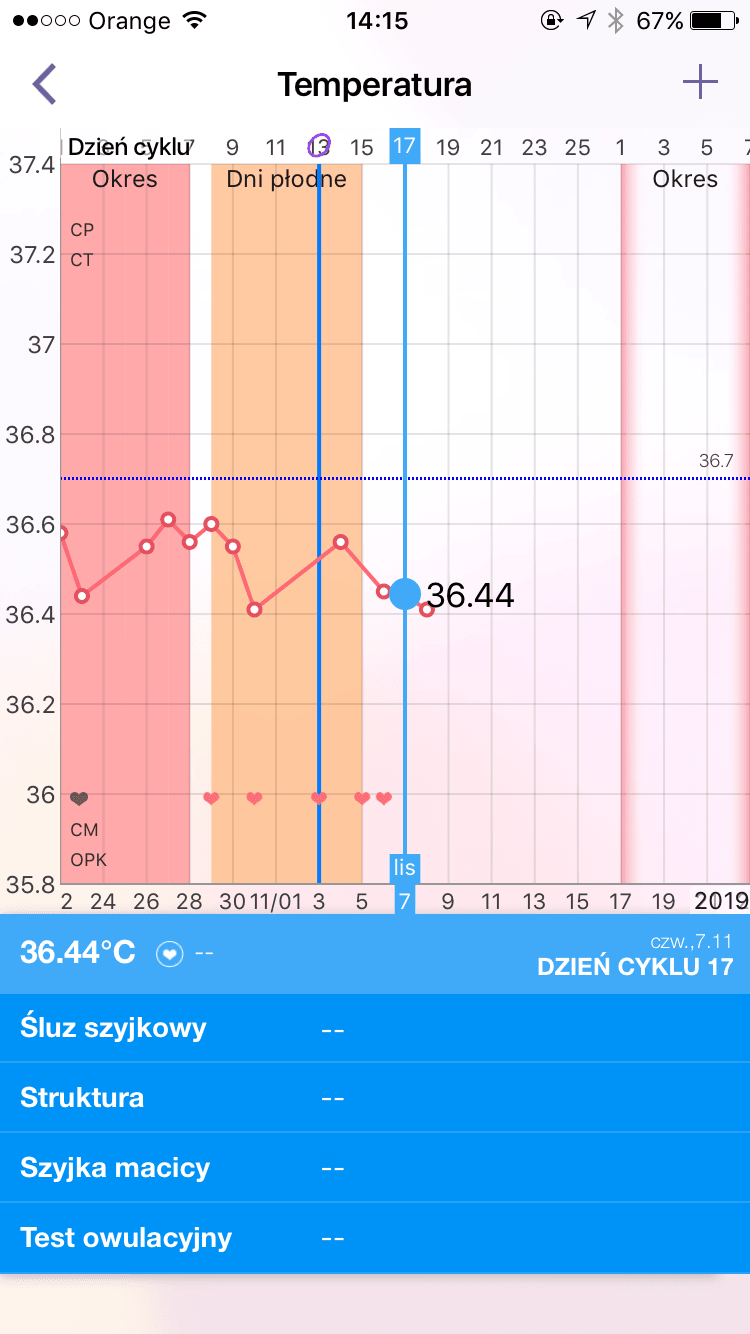
Task: Open the Śluz szyjkowy row
Action: pos(374,1028)
